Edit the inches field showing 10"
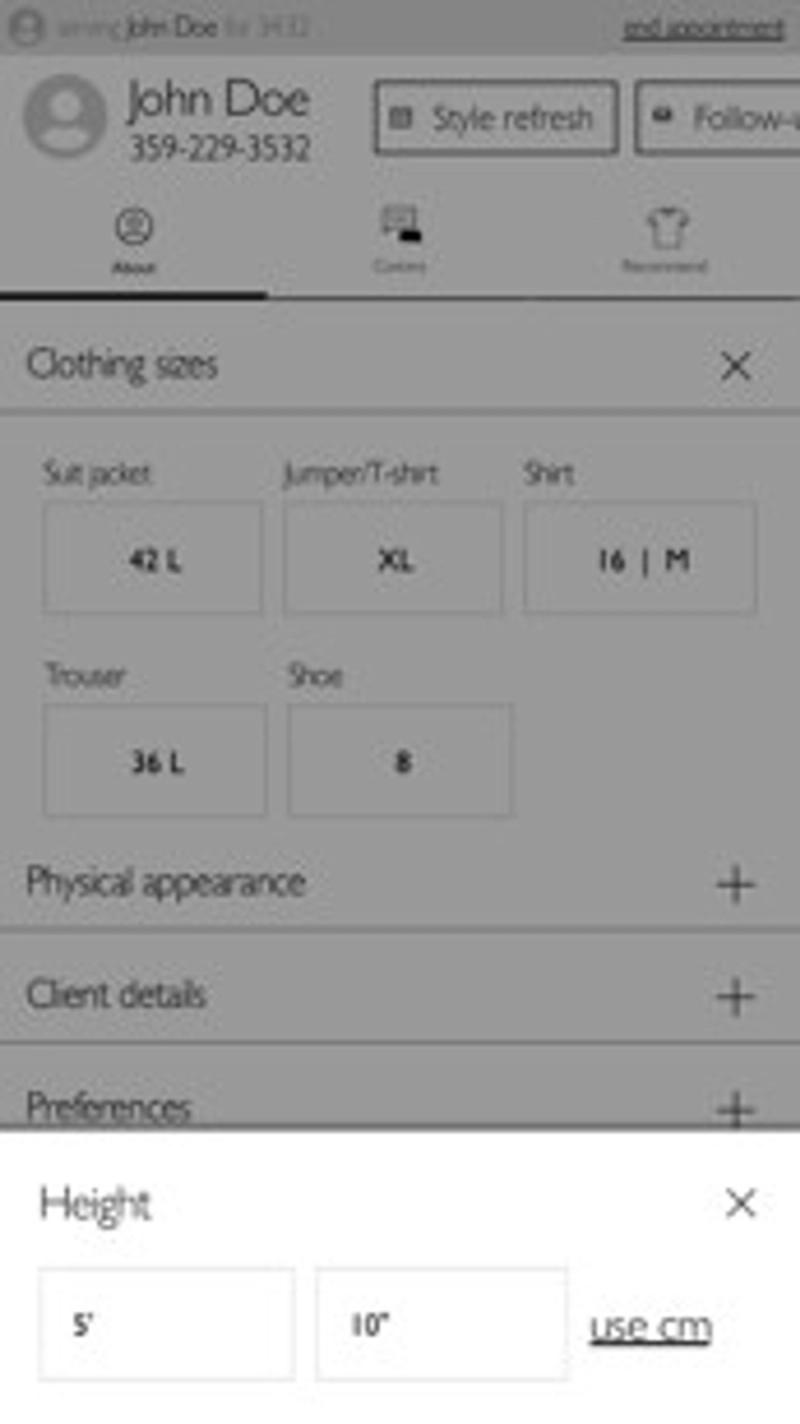The height and width of the screenshot is (1424, 800). [441, 1325]
